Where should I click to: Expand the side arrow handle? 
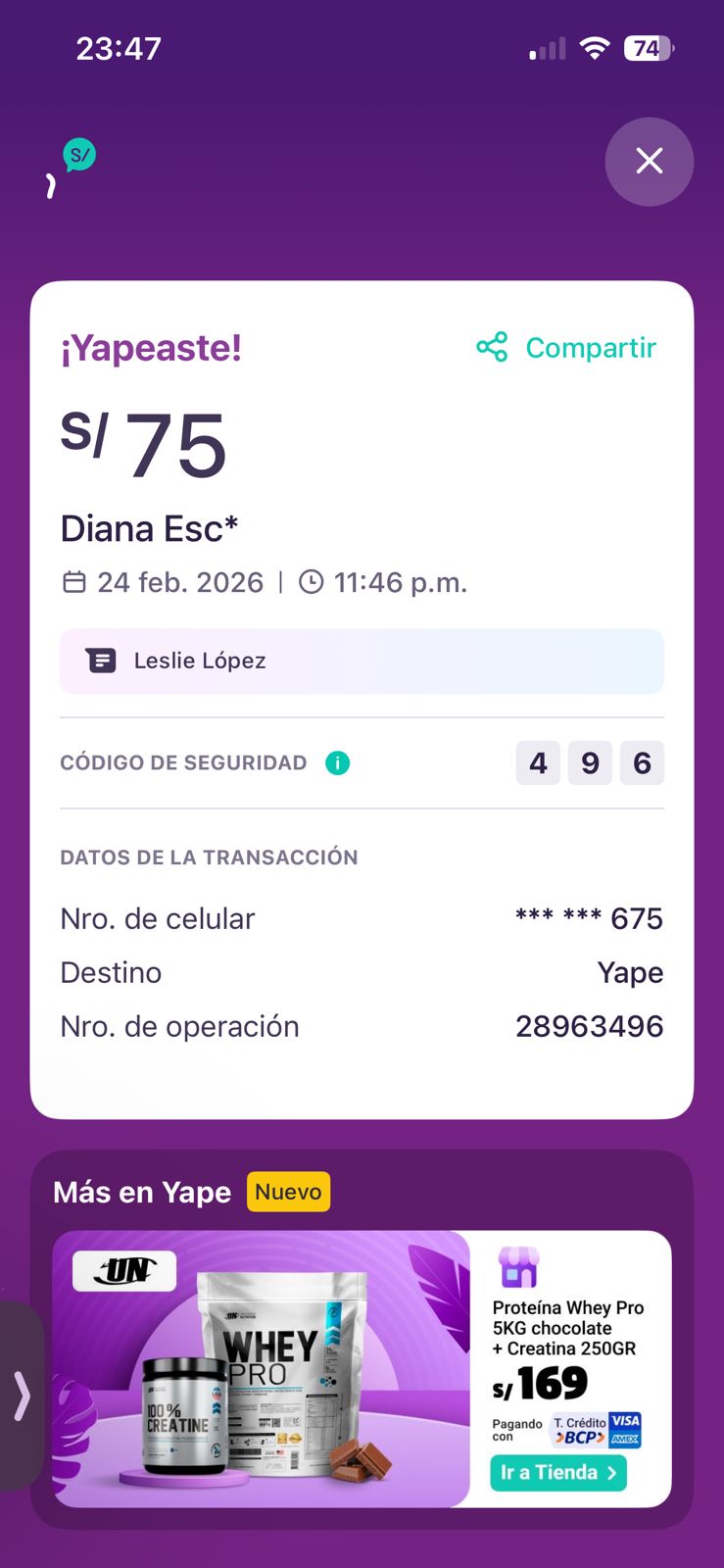(x=21, y=1396)
